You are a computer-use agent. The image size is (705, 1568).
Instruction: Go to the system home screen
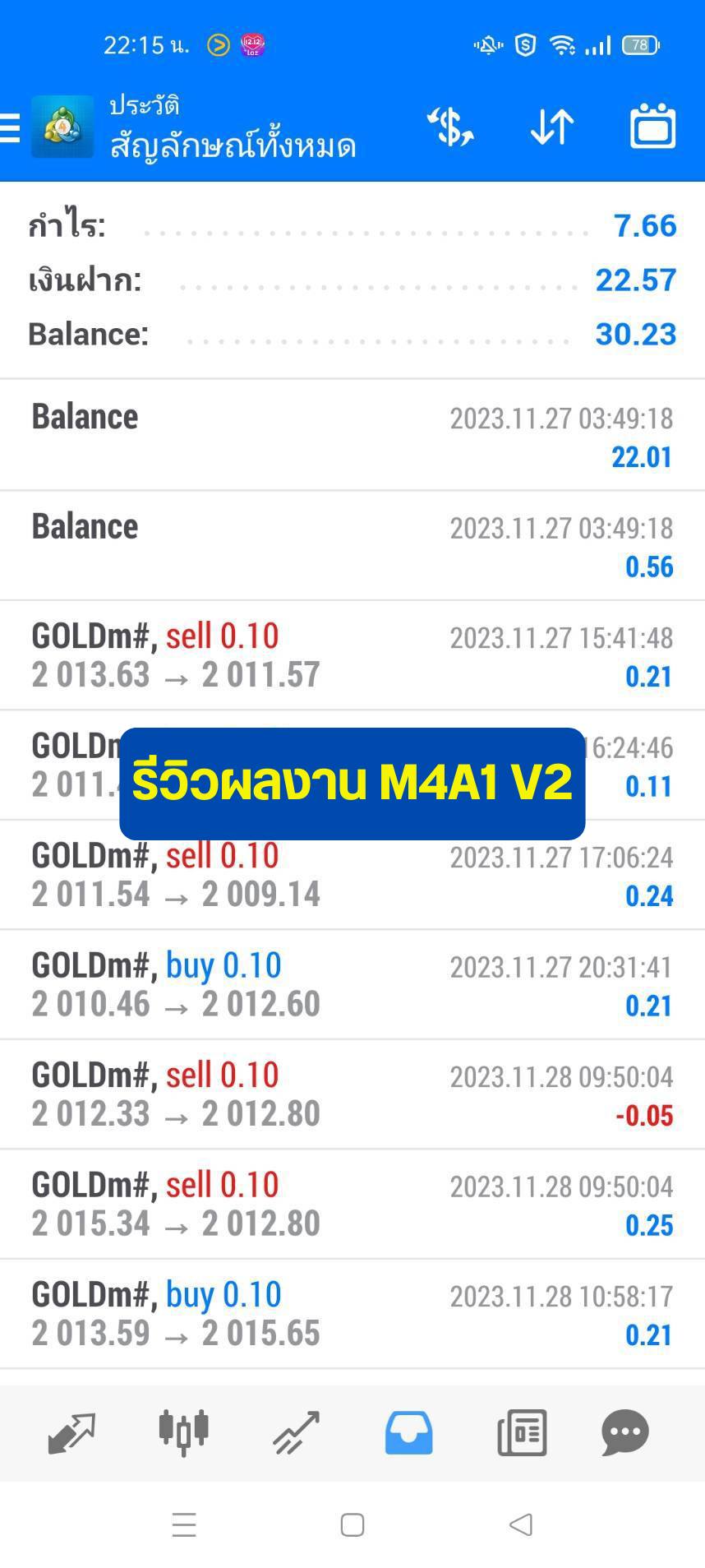click(x=352, y=1525)
